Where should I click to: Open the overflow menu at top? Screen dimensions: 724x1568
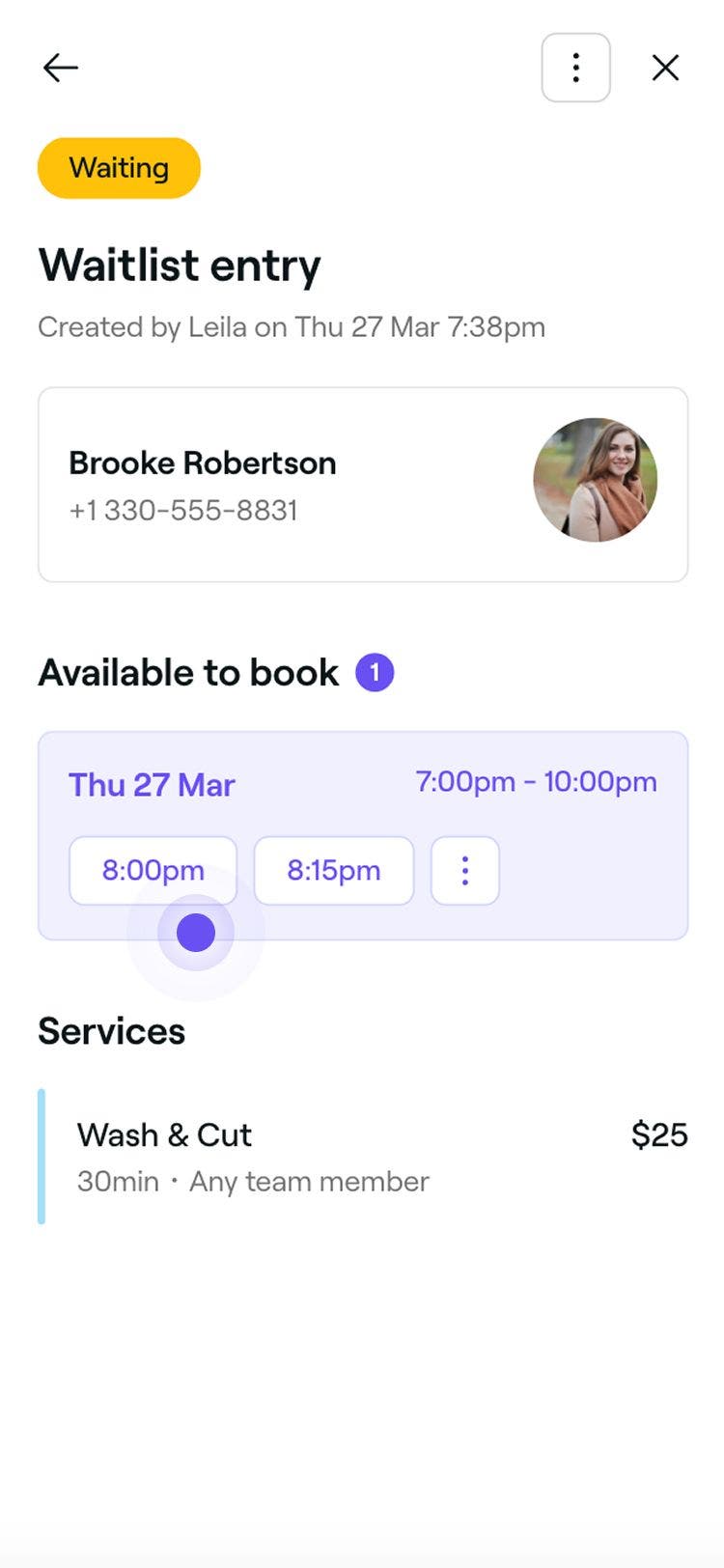pyautogui.click(x=575, y=68)
